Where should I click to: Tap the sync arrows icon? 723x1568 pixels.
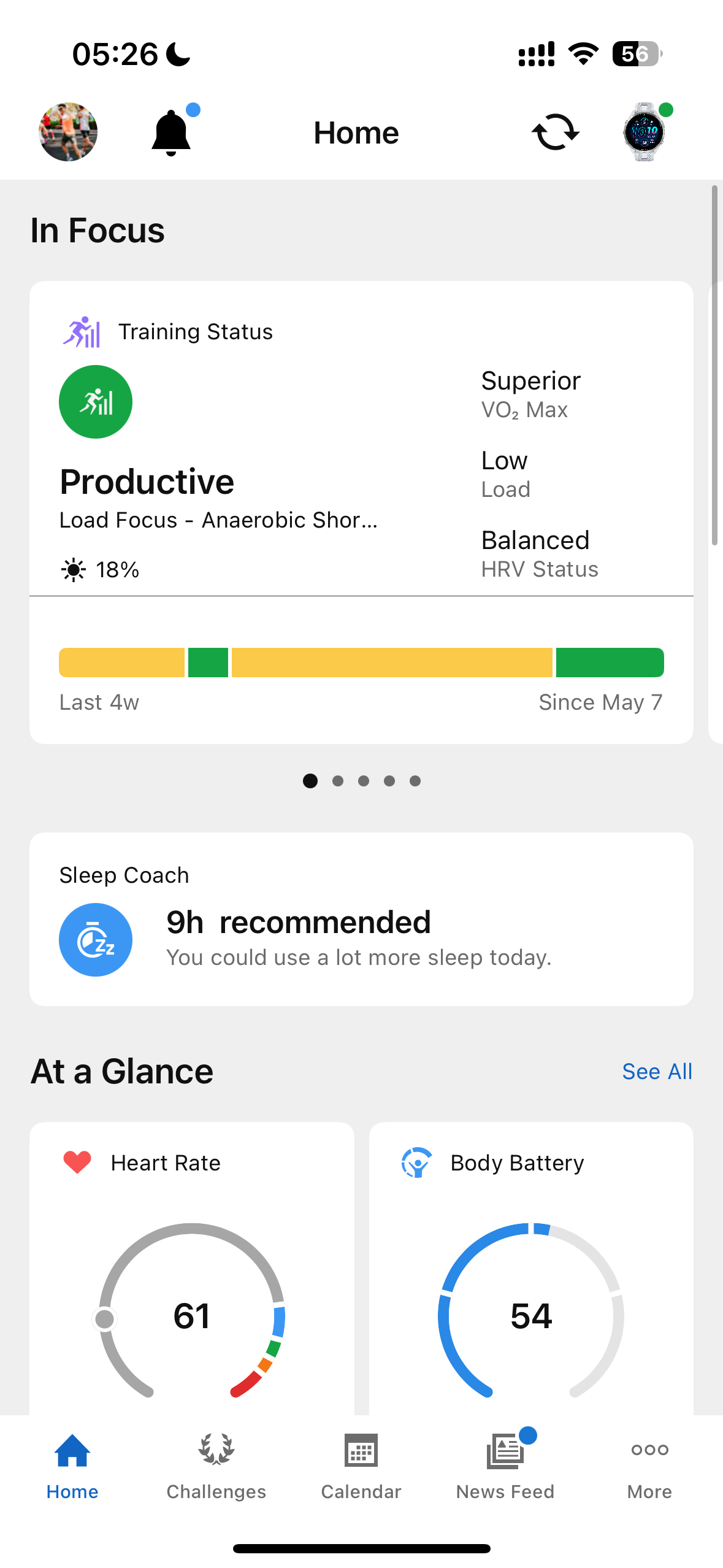coord(555,132)
